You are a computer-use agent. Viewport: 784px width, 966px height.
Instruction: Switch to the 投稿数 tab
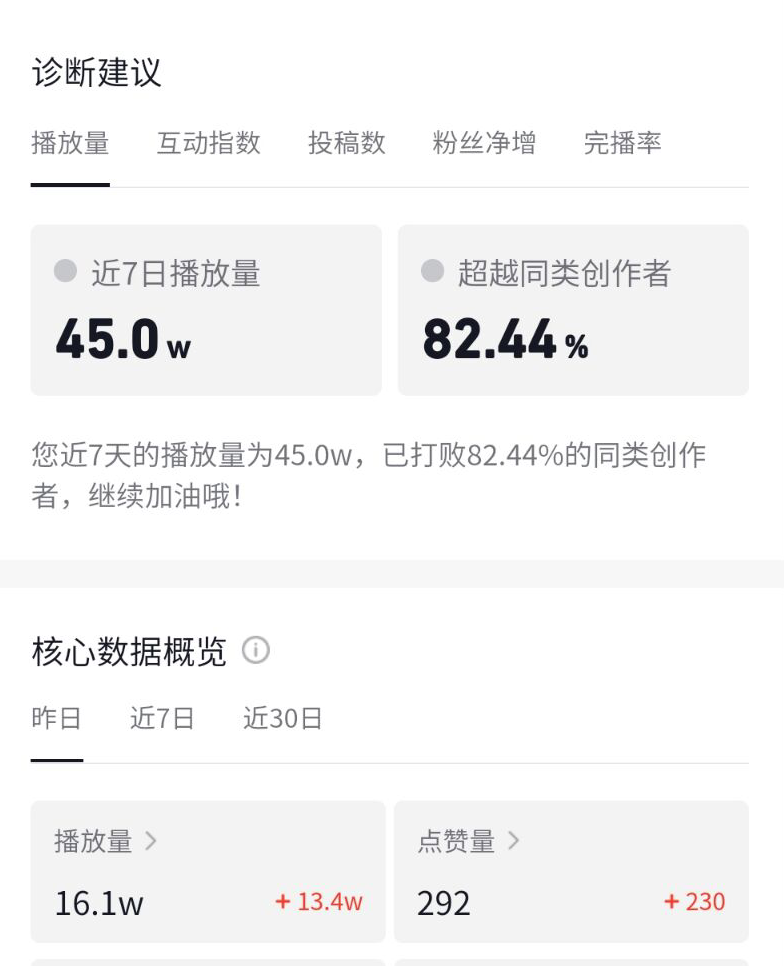pyautogui.click(x=346, y=143)
